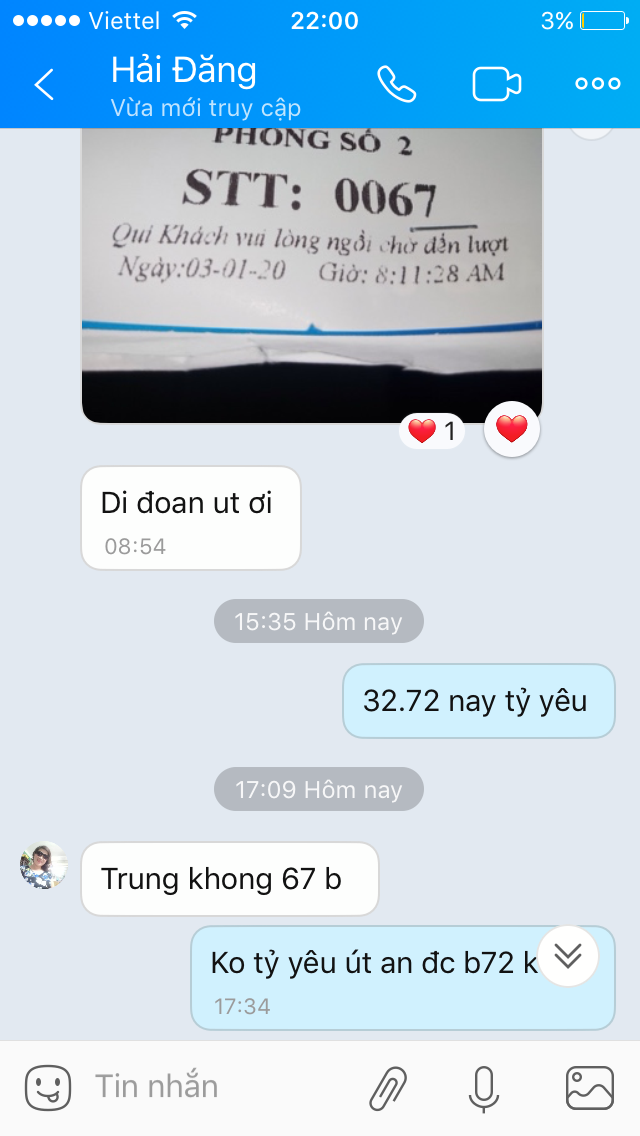Go back to the chat list
The height and width of the screenshot is (1136, 640).
point(45,85)
